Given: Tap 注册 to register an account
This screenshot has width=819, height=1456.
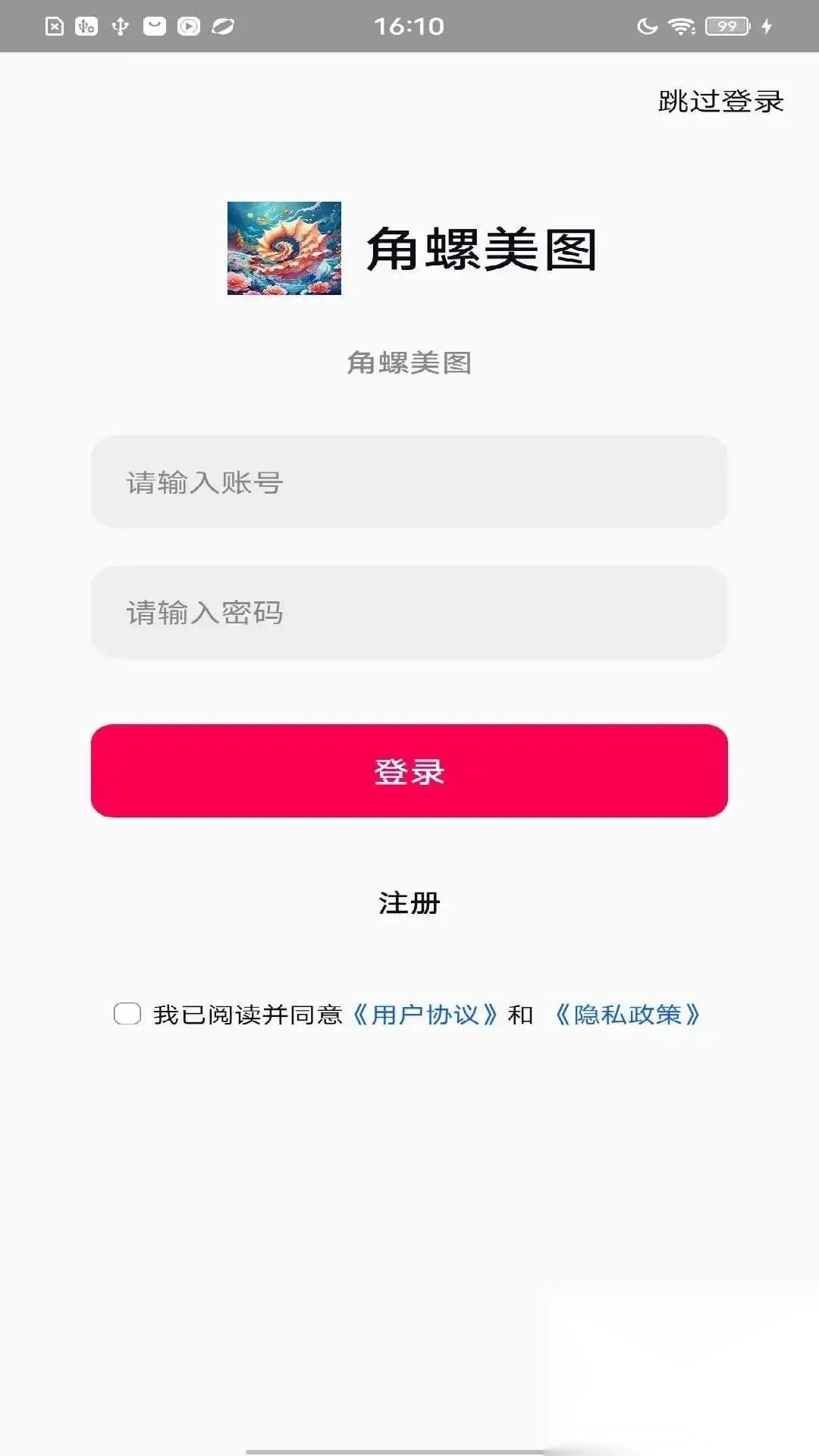Looking at the screenshot, I should tap(409, 902).
